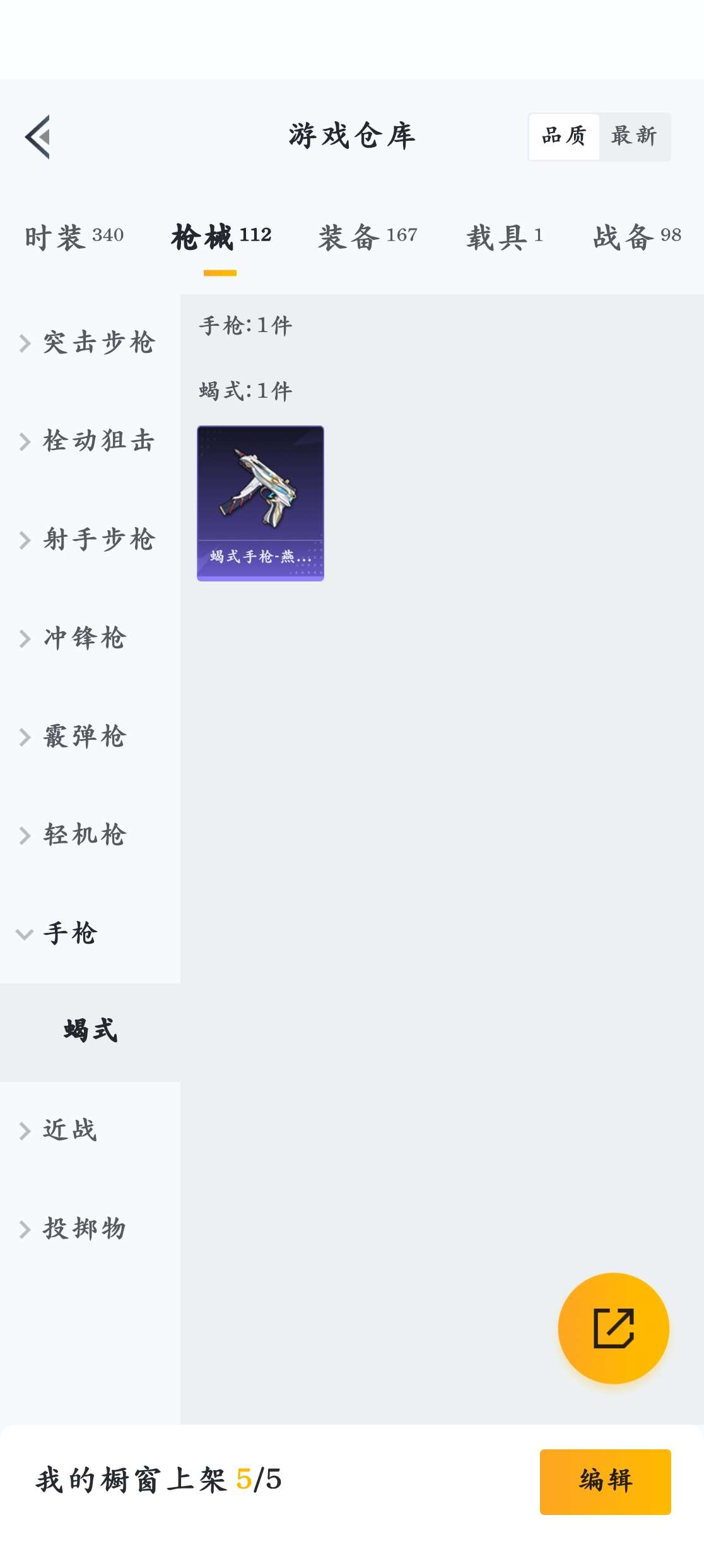This screenshot has width=704, height=1568.
Task: Click the 轻机枪 sidebar chevron icon
Action: (24, 835)
